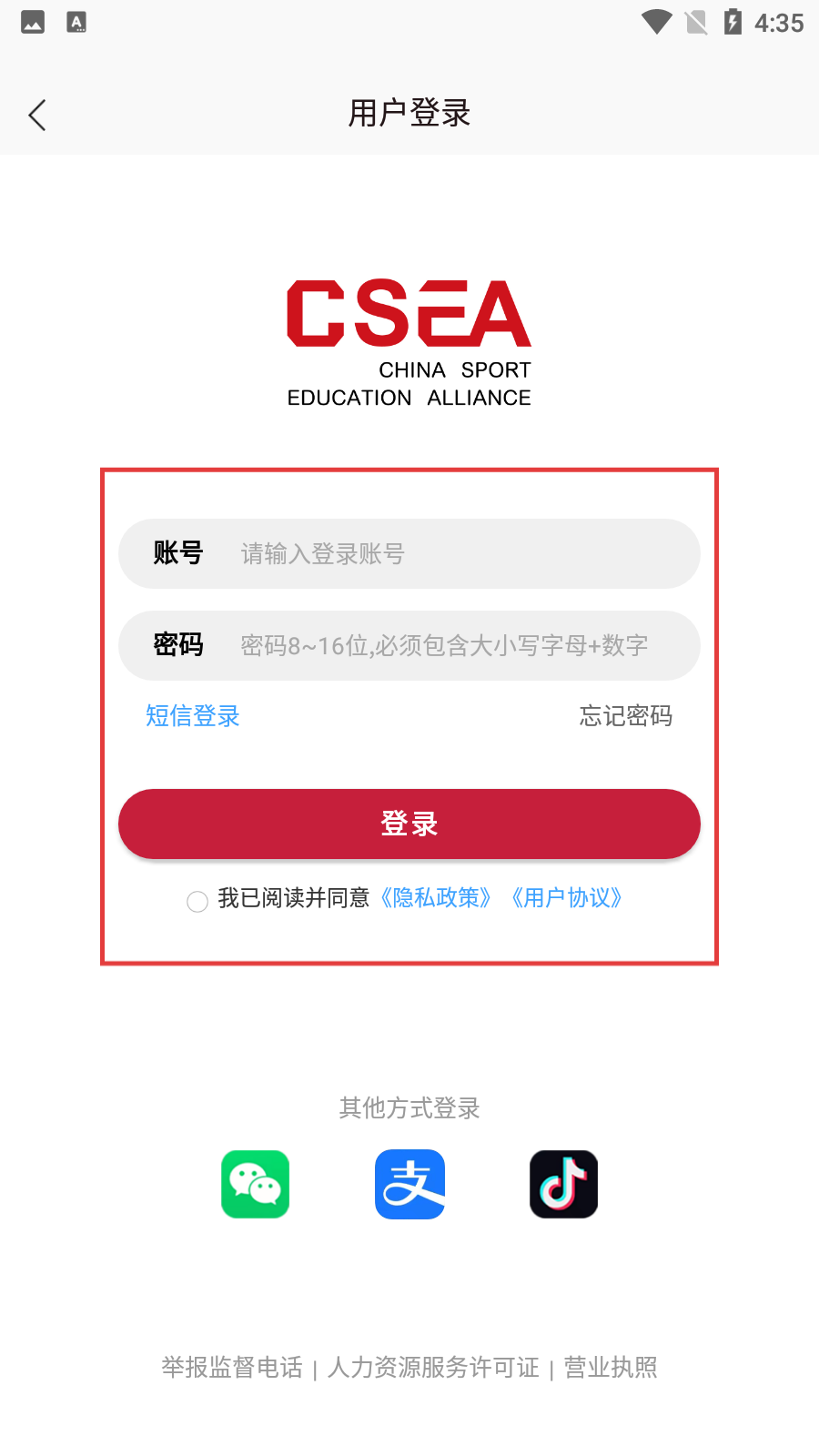Screen dimensions: 819x1456
Task: Open 忘记密码 to reset the password
Action: pyautogui.click(x=625, y=716)
